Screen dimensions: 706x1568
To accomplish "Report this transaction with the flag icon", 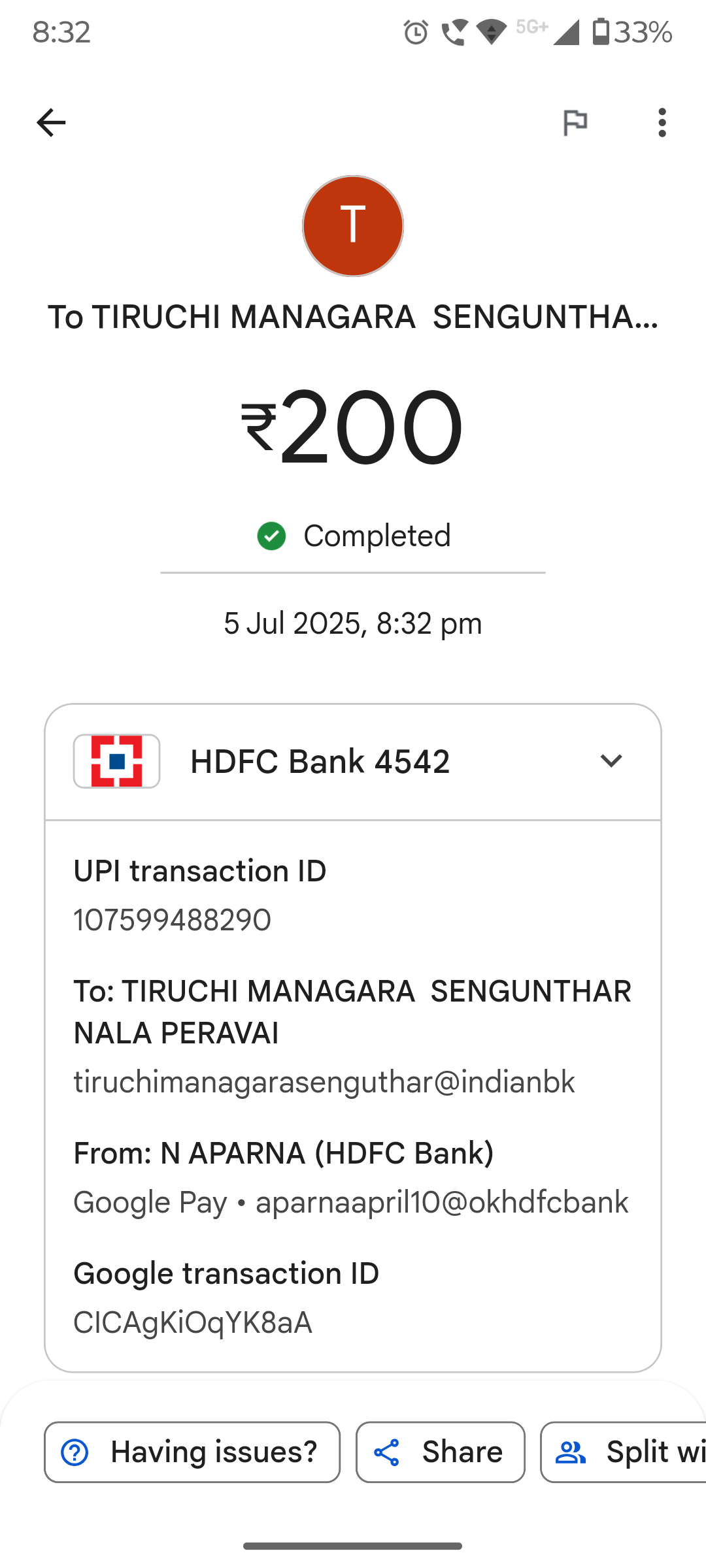I will coord(575,123).
